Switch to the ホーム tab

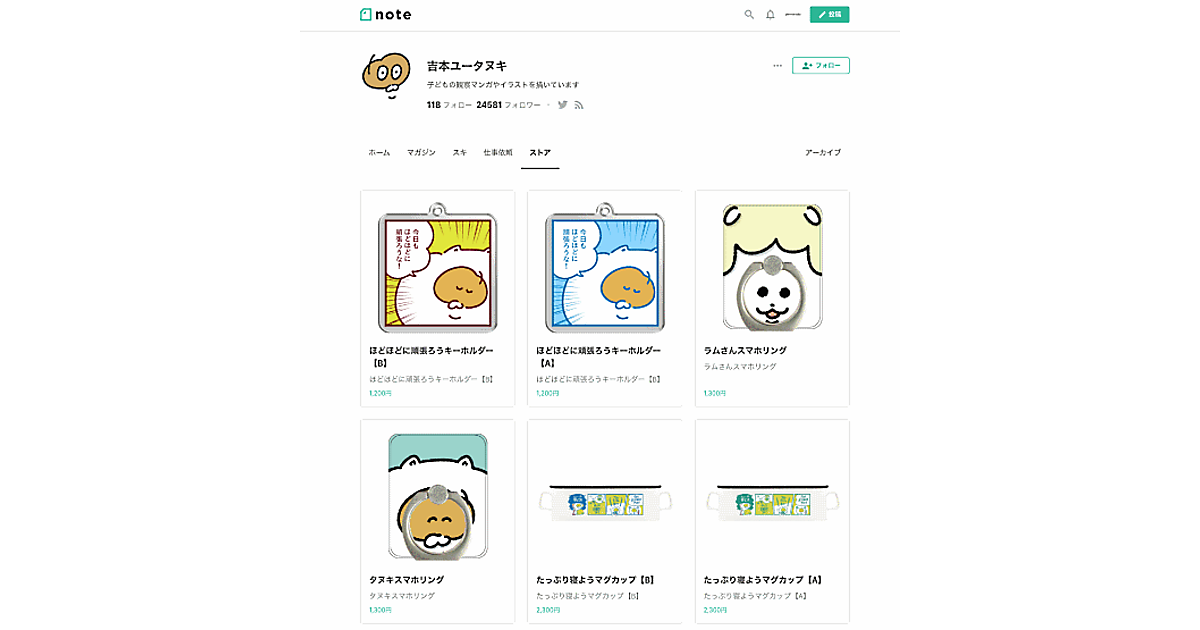[379, 153]
